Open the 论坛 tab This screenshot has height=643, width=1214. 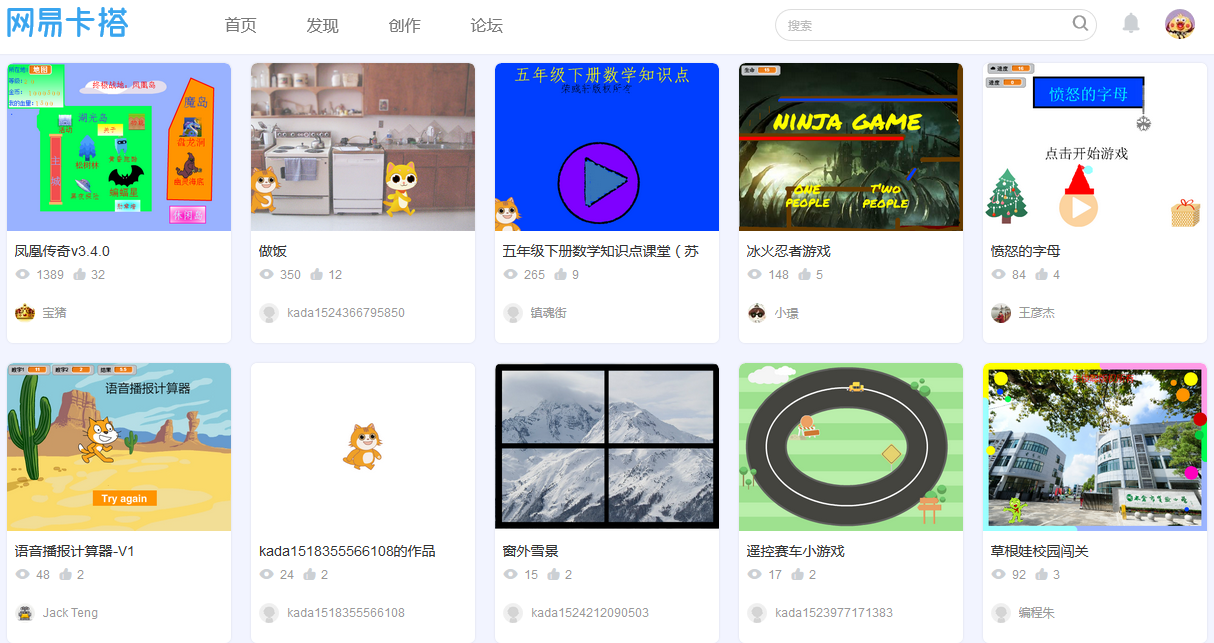pyautogui.click(x=486, y=25)
